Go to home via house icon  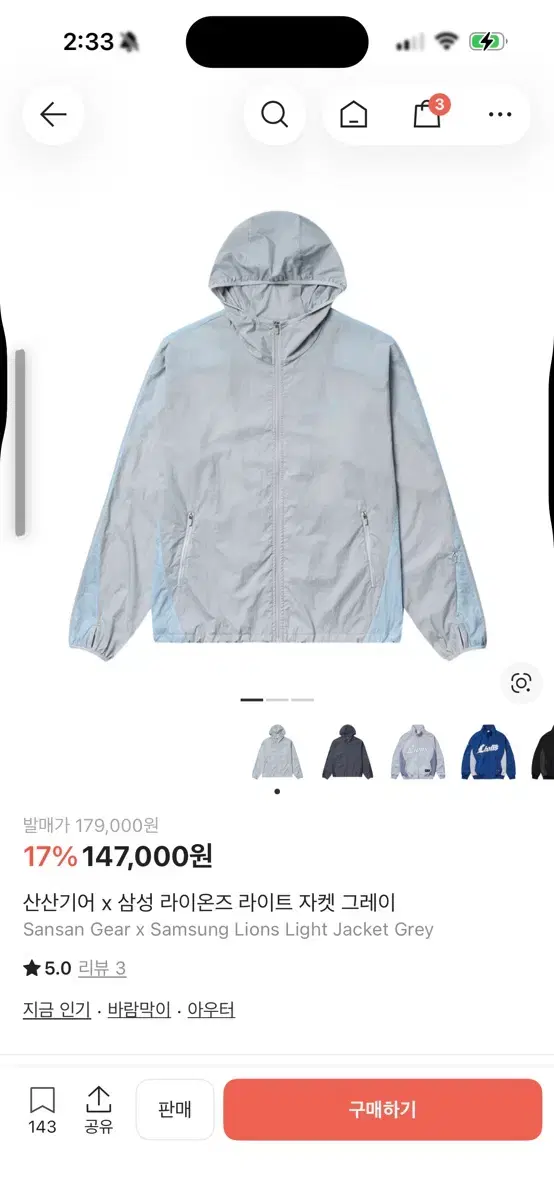pyautogui.click(x=353, y=115)
